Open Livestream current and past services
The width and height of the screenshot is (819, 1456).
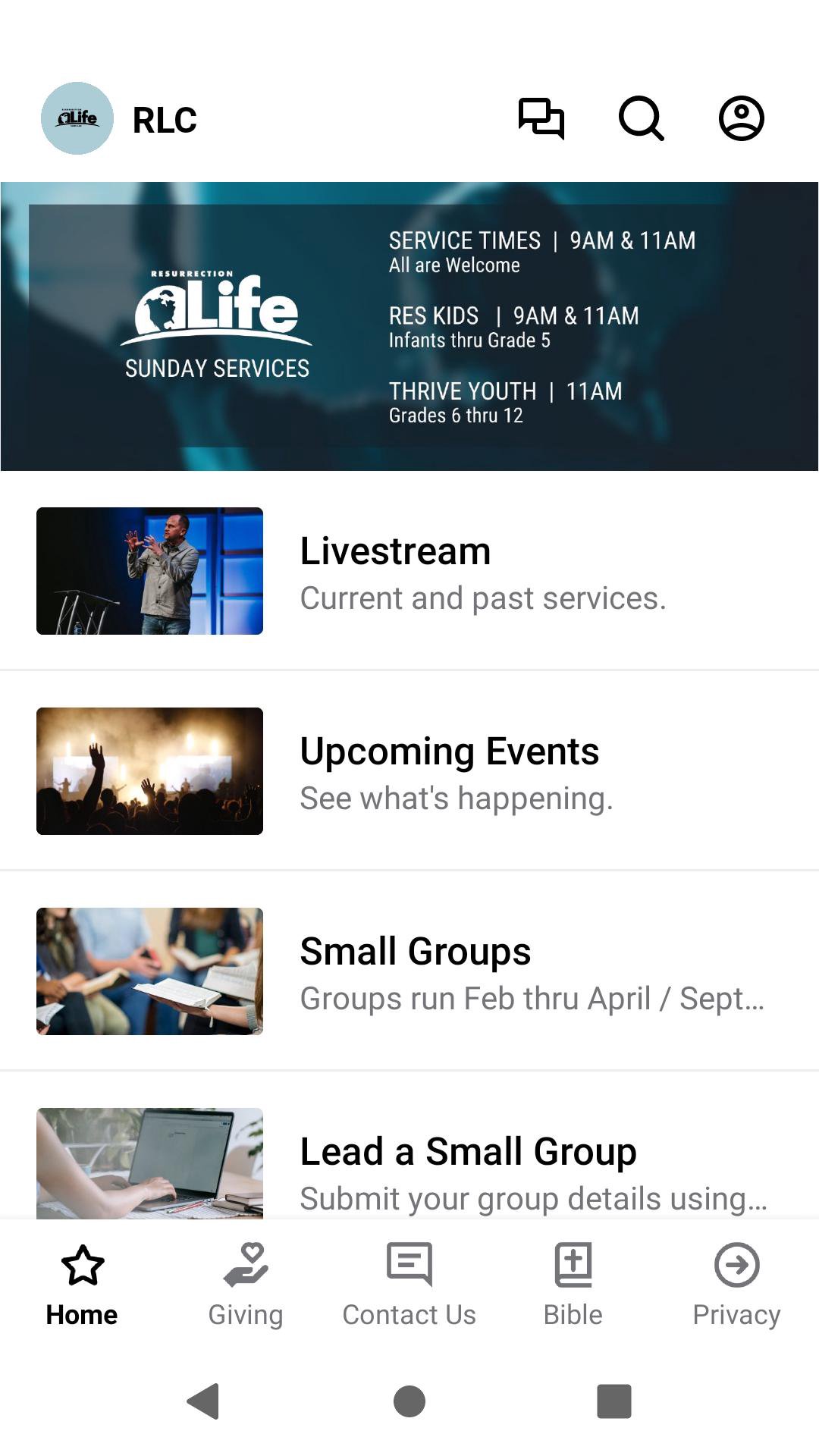tap(409, 571)
